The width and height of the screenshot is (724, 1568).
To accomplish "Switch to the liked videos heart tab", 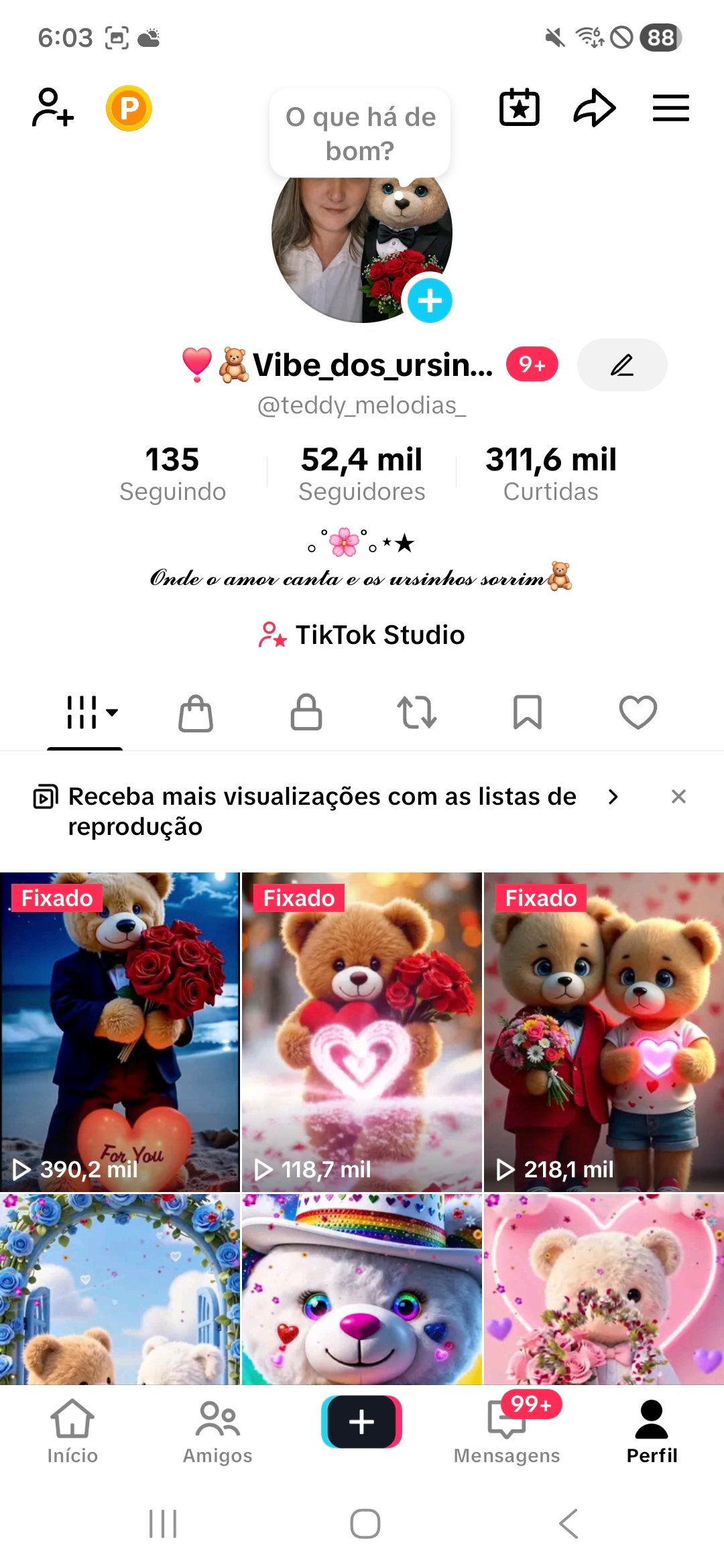I will pyautogui.click(x=638, y=712).
